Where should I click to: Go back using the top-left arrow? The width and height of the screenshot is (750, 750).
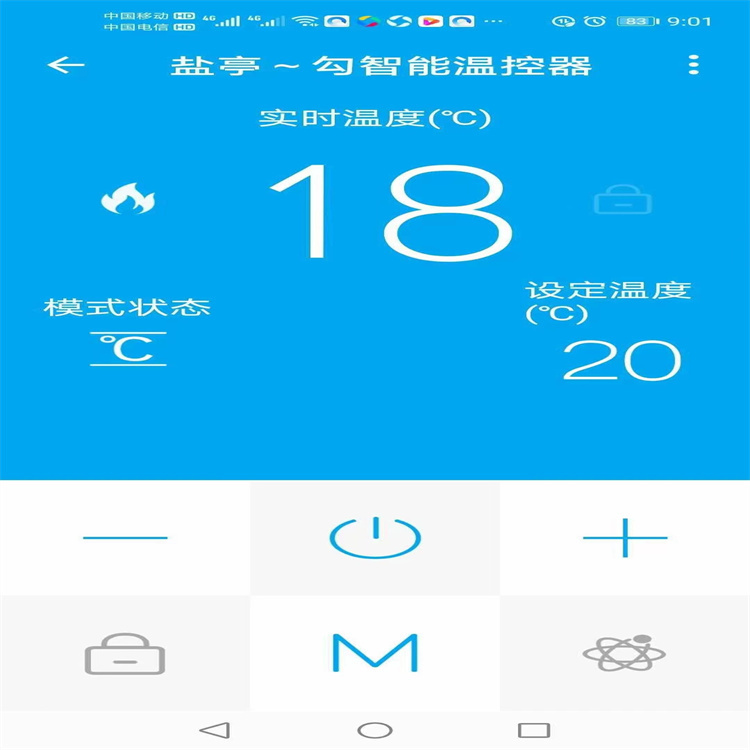tap(66, 66)
